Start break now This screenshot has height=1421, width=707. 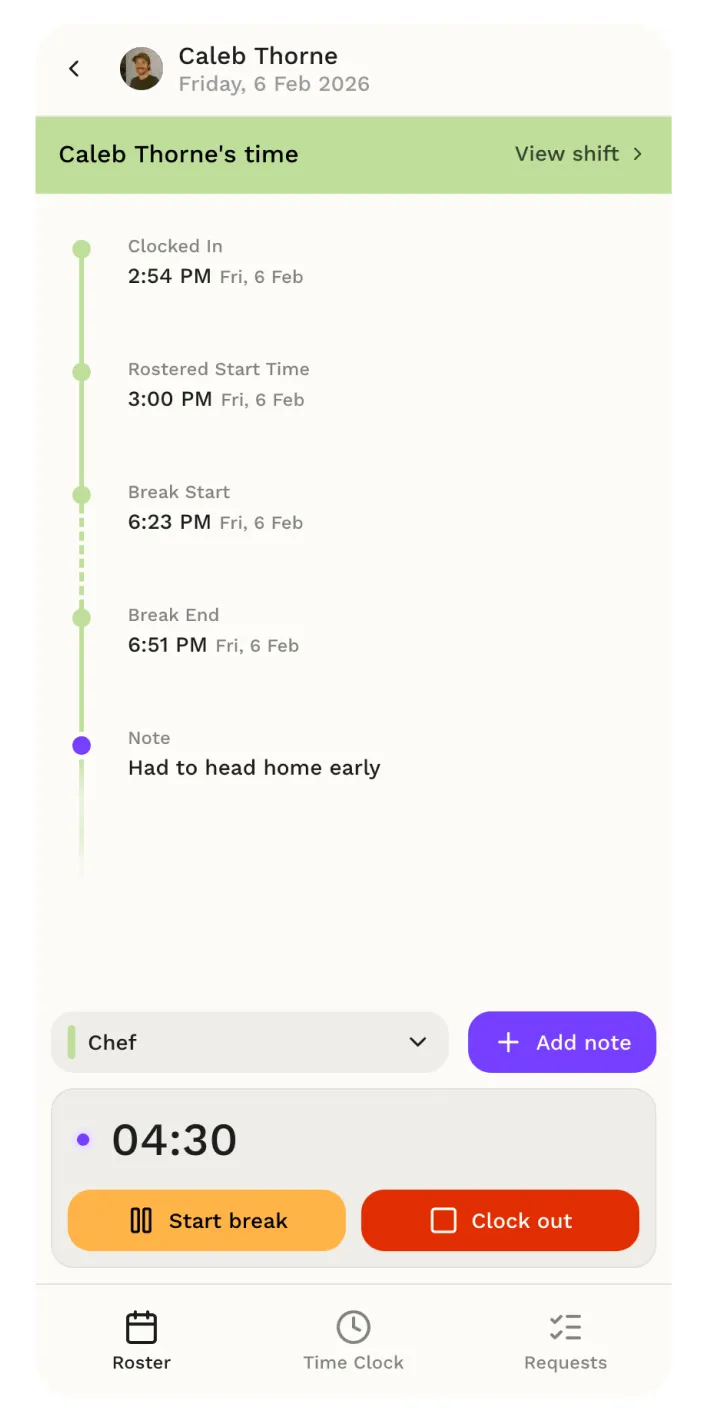click(x=207, y=1220)
